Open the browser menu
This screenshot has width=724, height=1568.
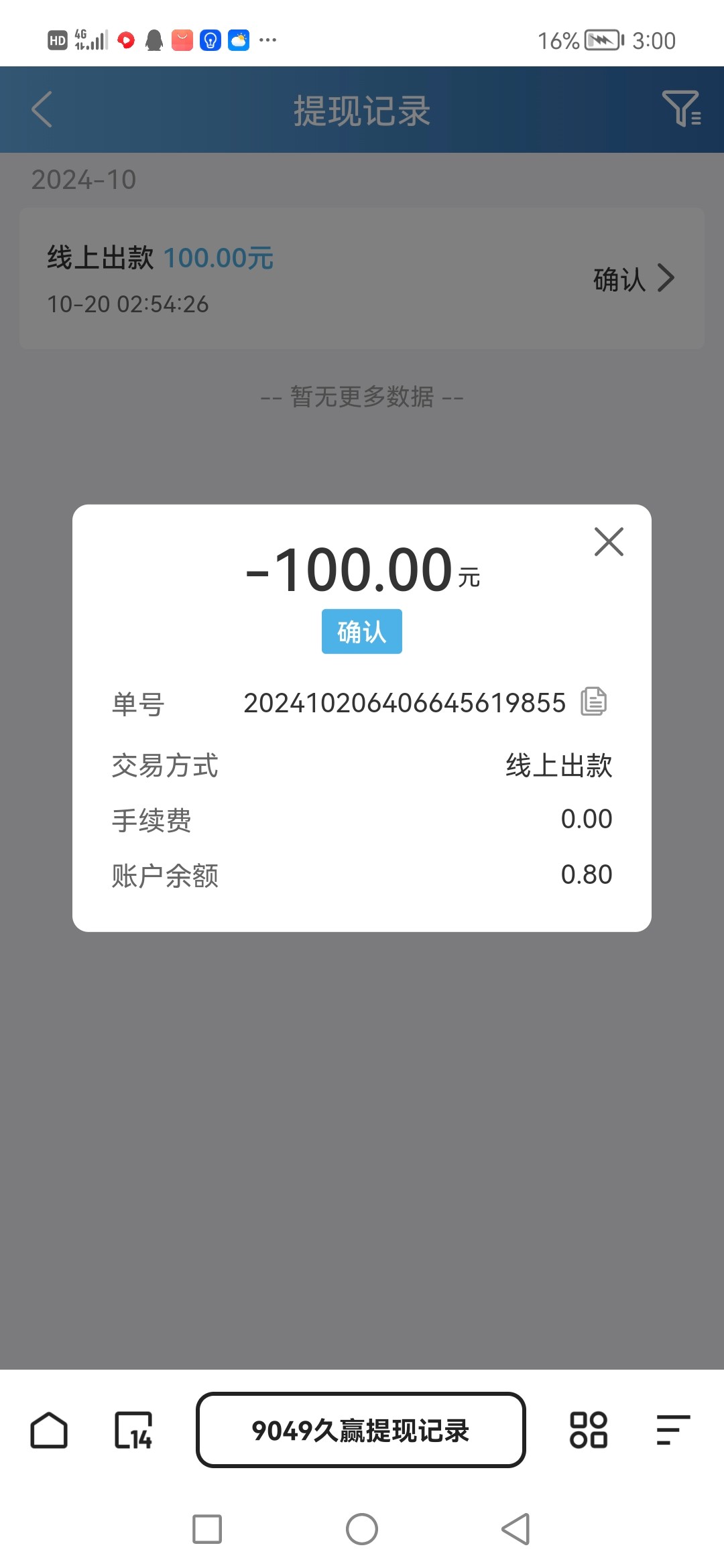point(673,1431)
